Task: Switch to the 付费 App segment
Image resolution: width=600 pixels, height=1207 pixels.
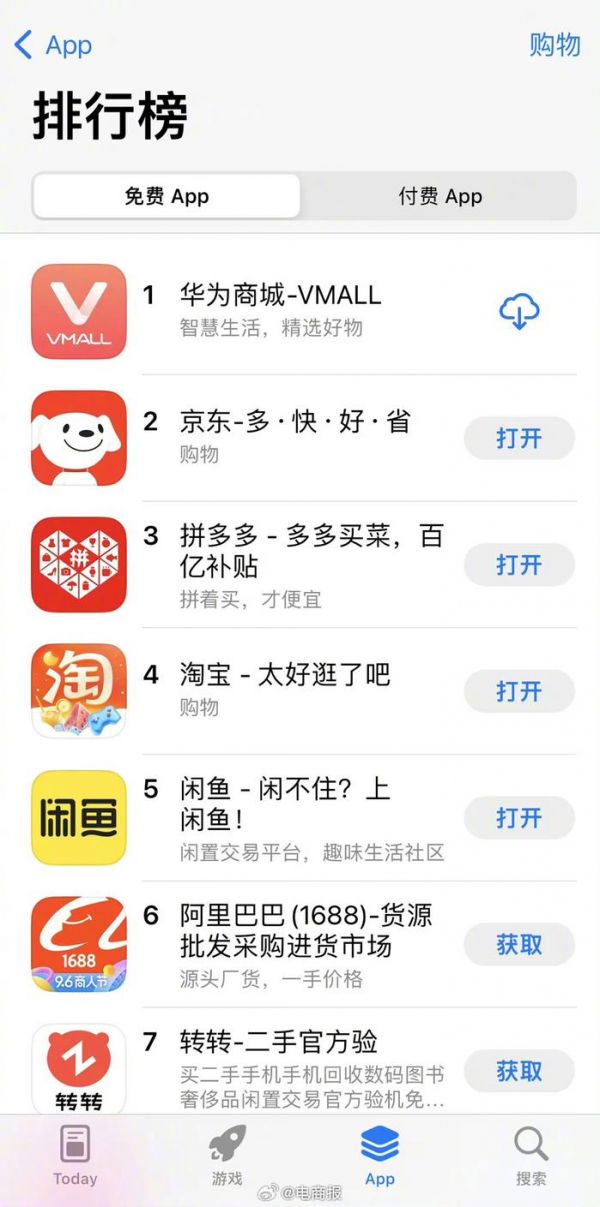Action: [440, 196]
